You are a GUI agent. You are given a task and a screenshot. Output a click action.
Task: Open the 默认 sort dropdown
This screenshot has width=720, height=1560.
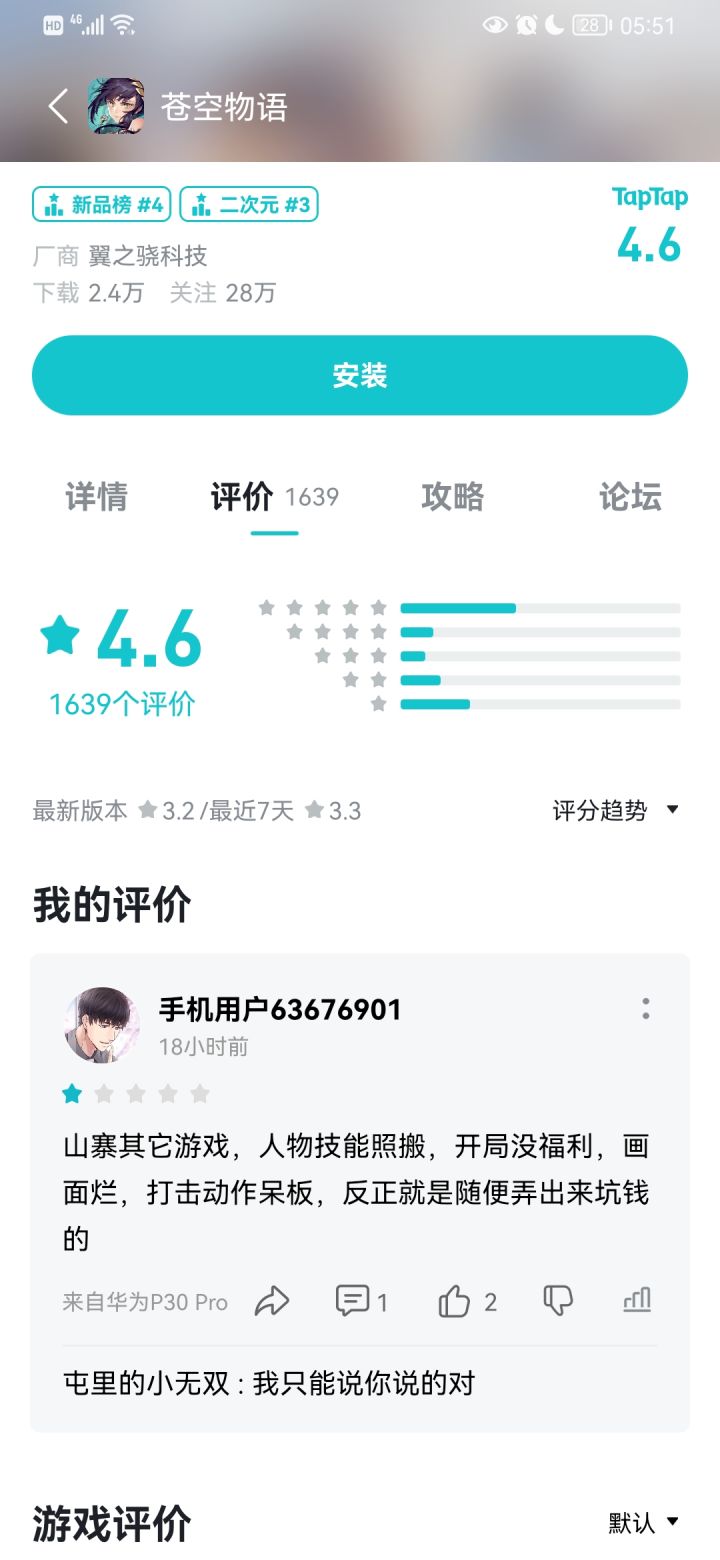point(644,1523)
